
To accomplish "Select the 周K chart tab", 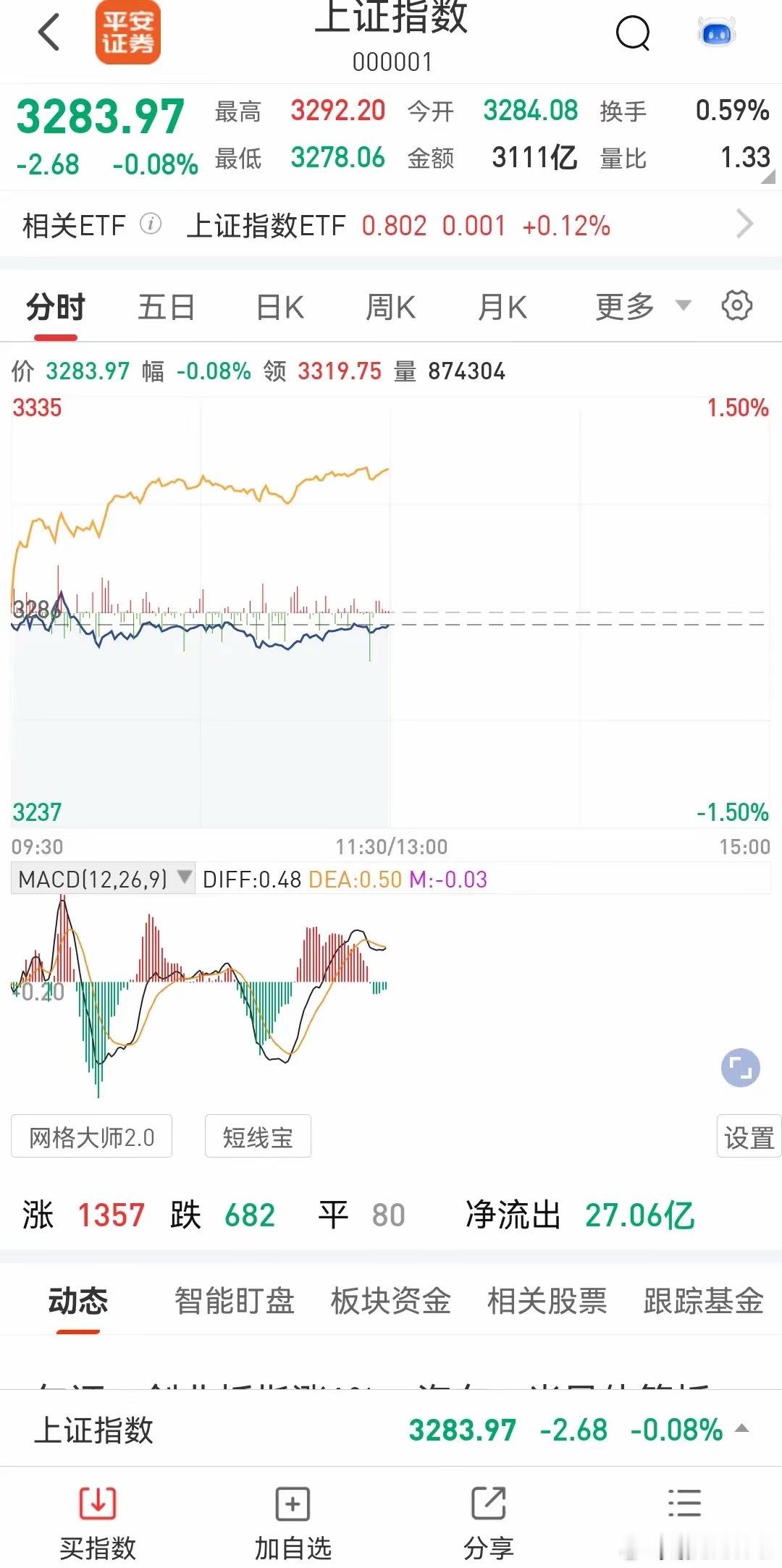I will click(x=390, y=308).
